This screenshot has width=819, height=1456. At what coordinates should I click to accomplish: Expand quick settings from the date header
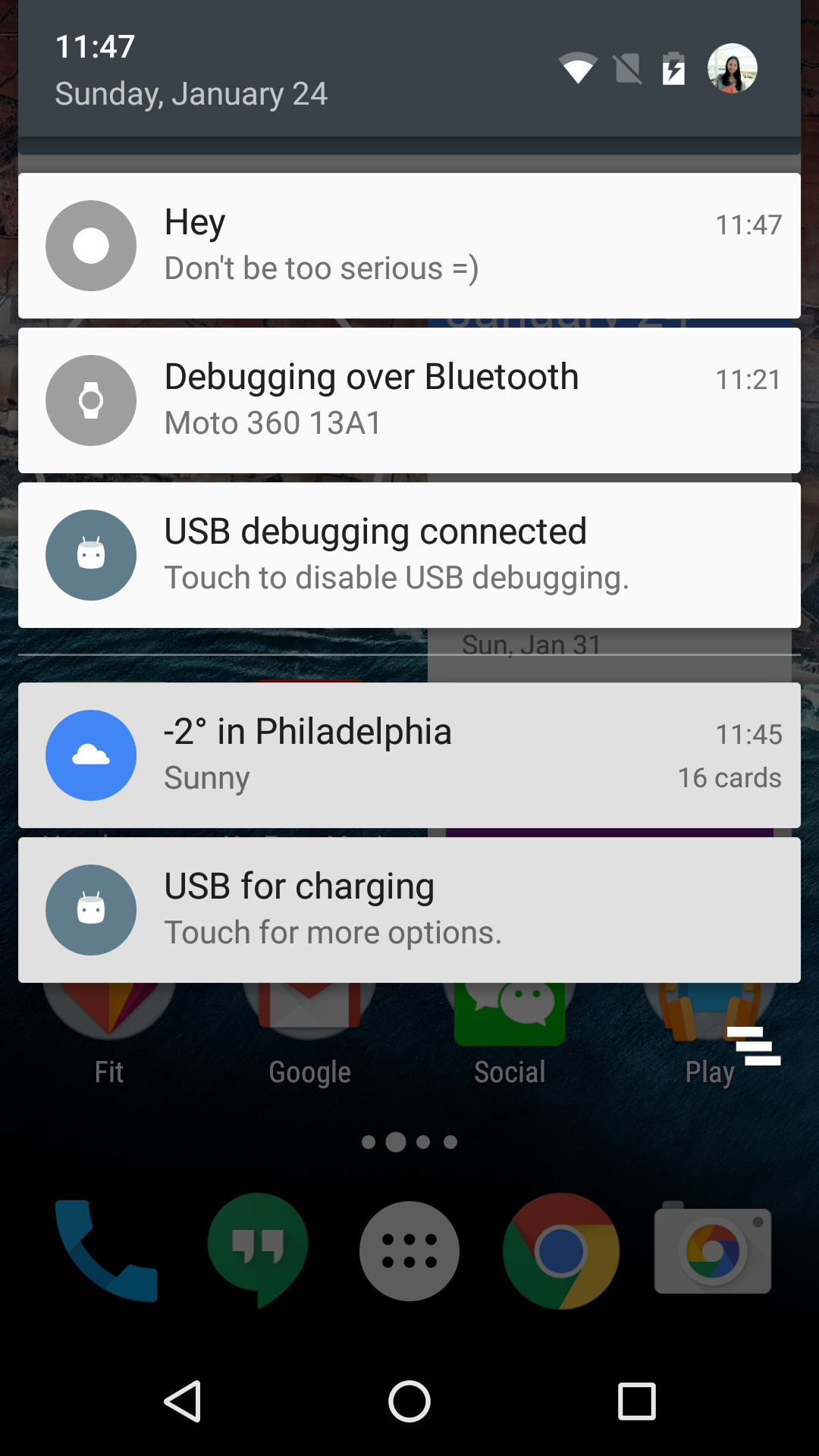pos(409,70)
